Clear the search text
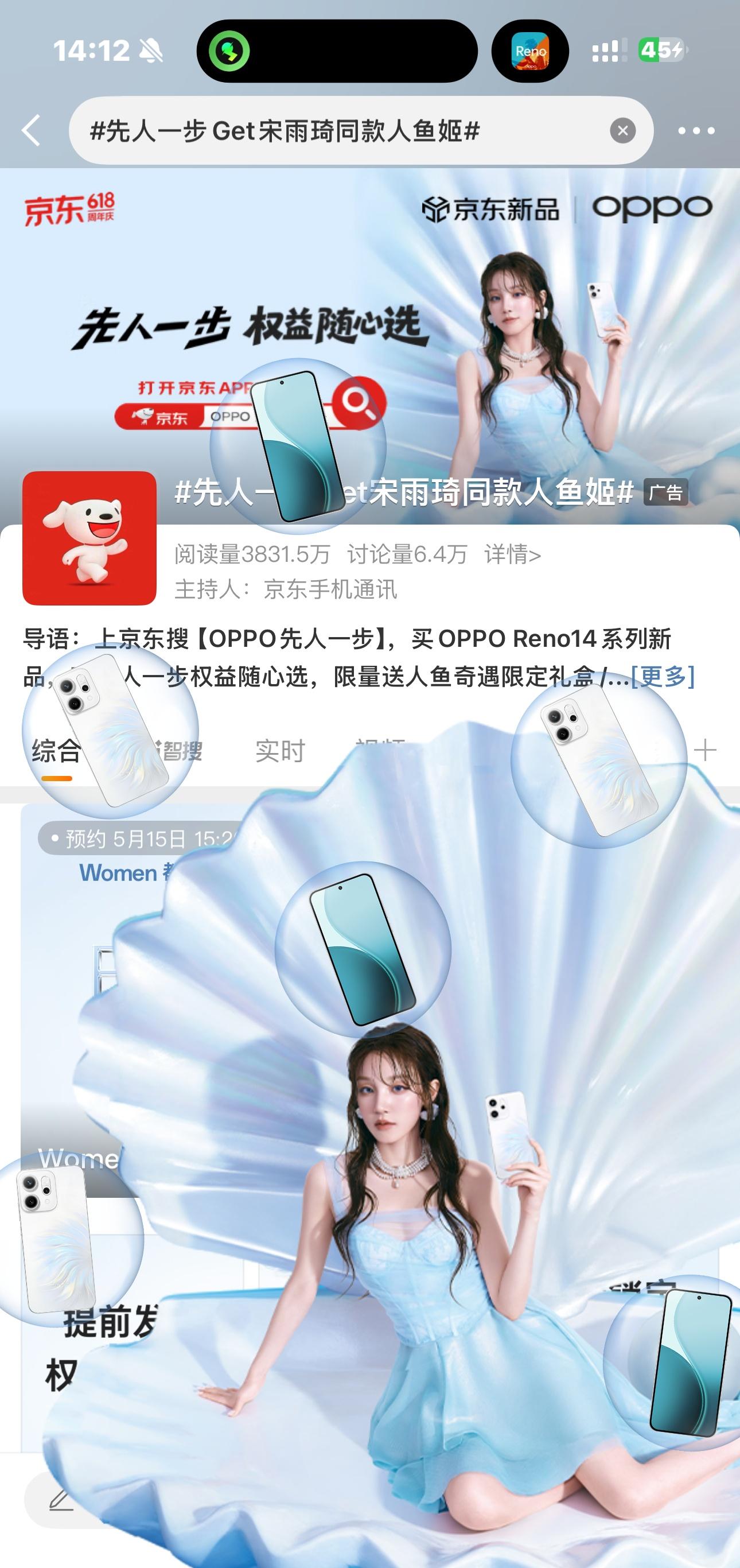The width and height of the screenshot is (740, 1568). tap(622, 130)
